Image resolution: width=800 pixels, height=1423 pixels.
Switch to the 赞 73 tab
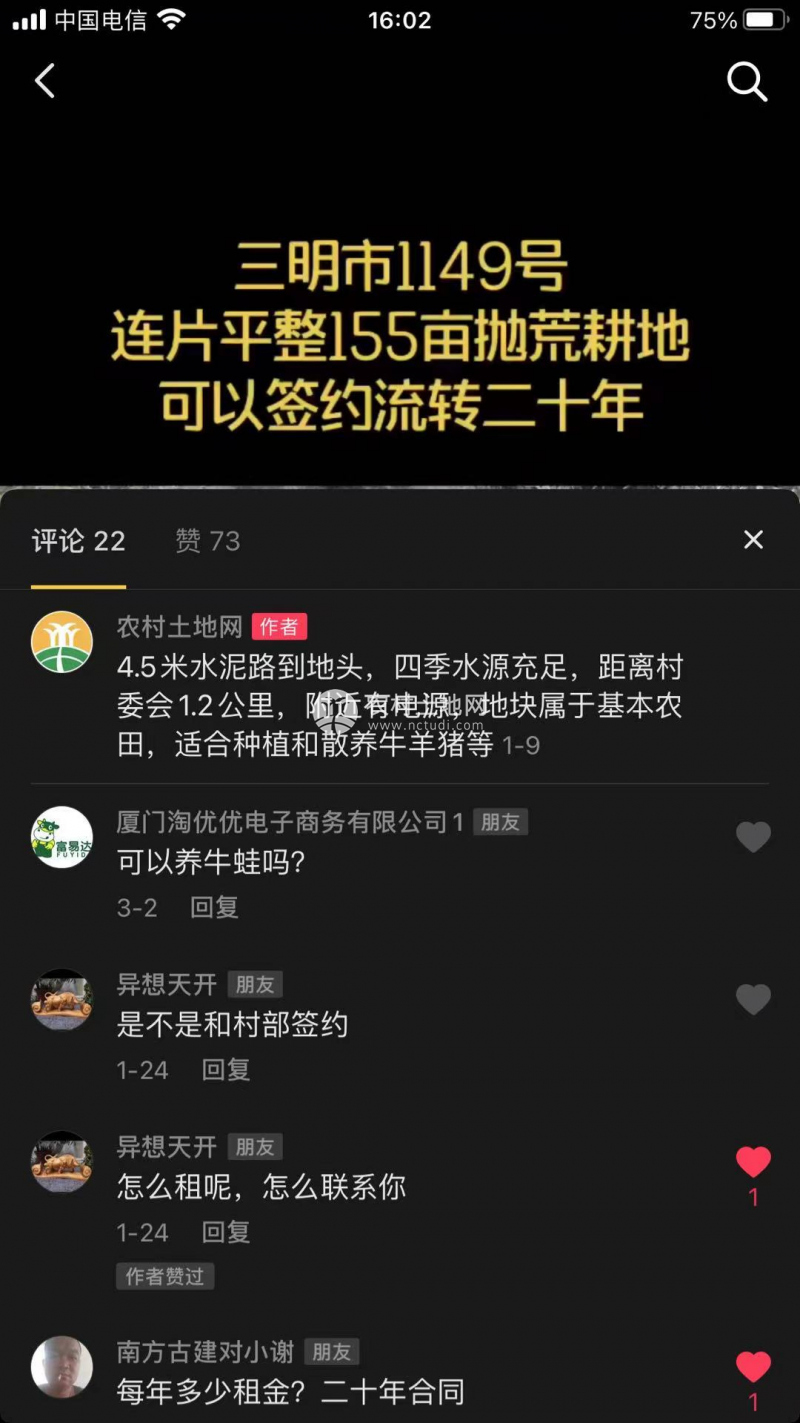click(207, 541)
